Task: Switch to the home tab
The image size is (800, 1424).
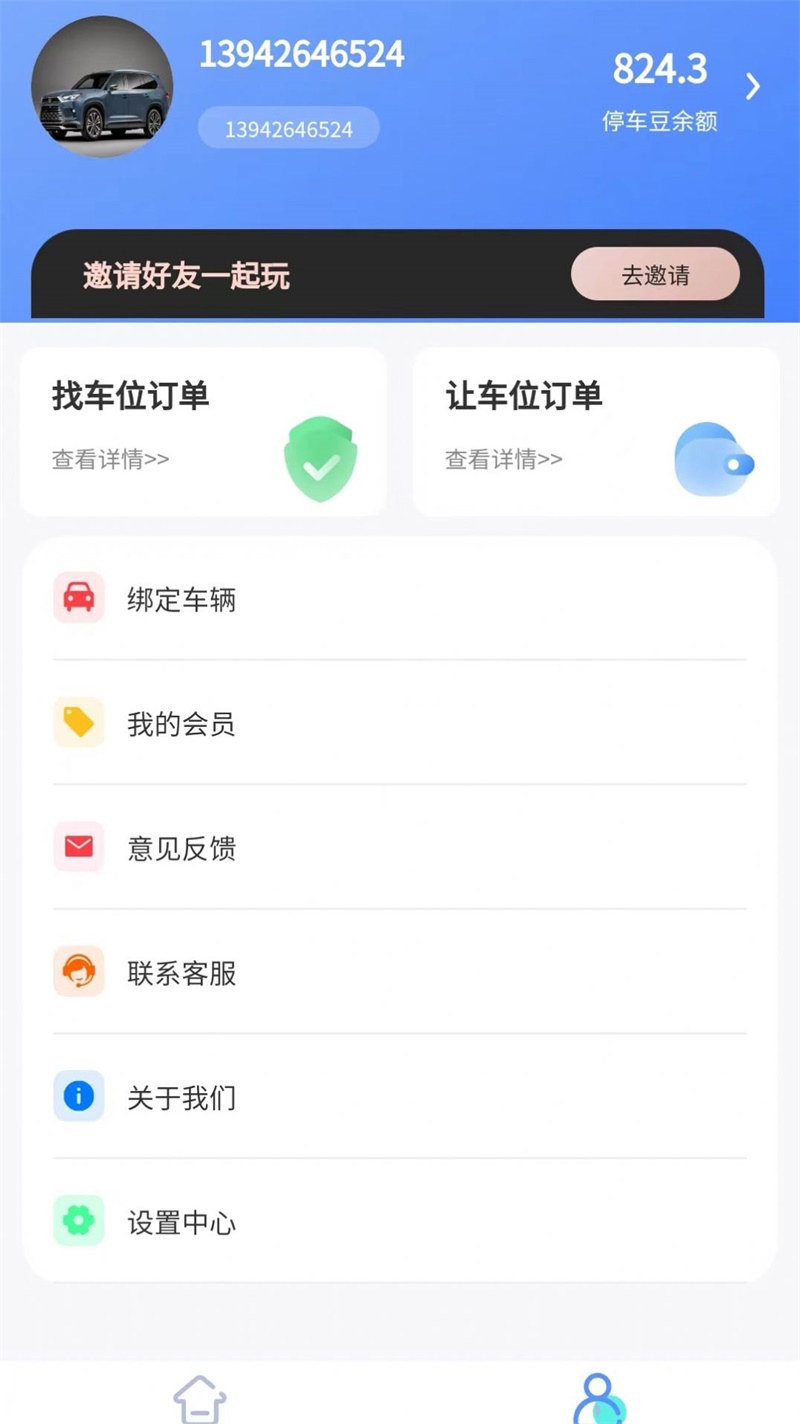Action: 202,1397
